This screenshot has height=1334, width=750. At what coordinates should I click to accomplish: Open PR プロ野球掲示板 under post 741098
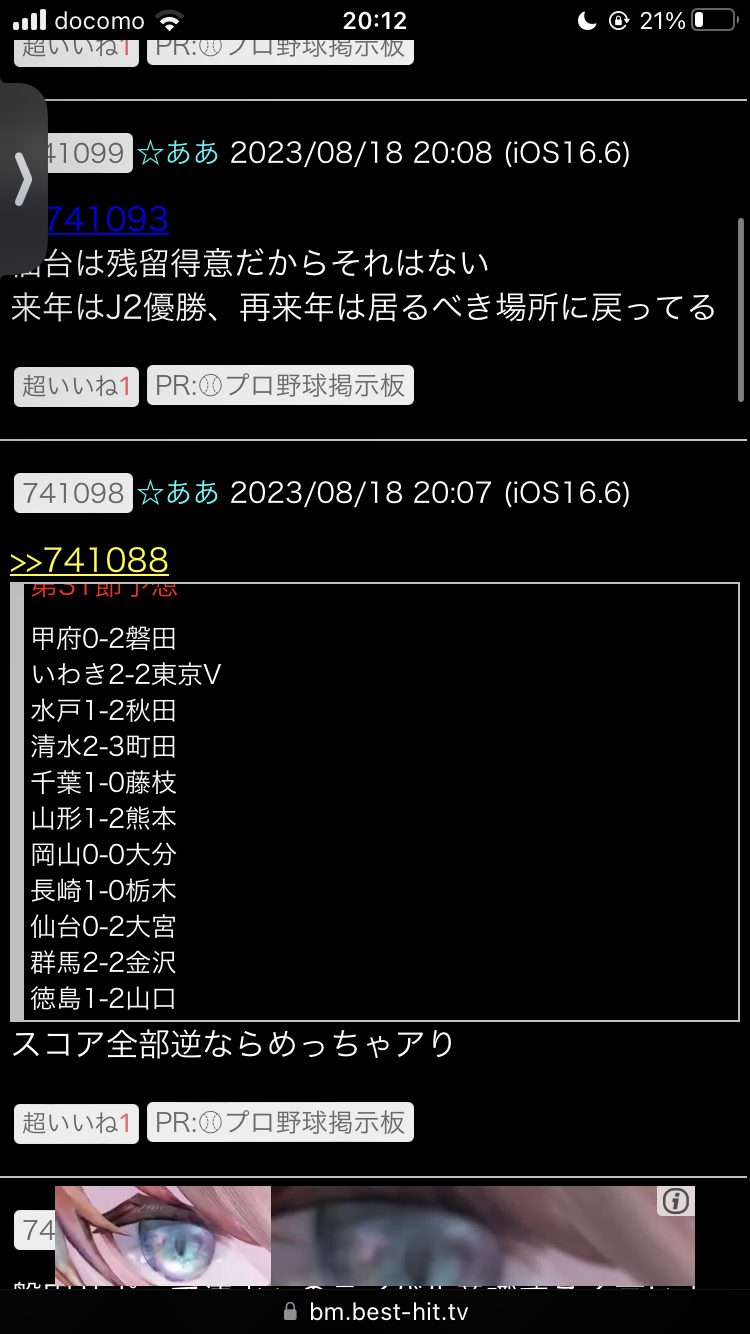coord(280,1123)
